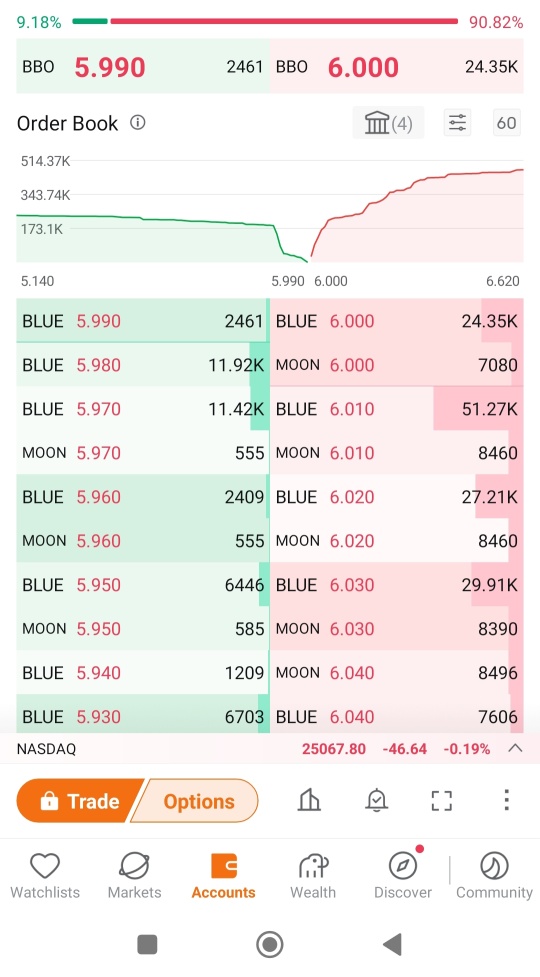This screenshot has height=977, width=540.
Task: Enter fullscreen view with the brackets icon
Action: [442, 800]
